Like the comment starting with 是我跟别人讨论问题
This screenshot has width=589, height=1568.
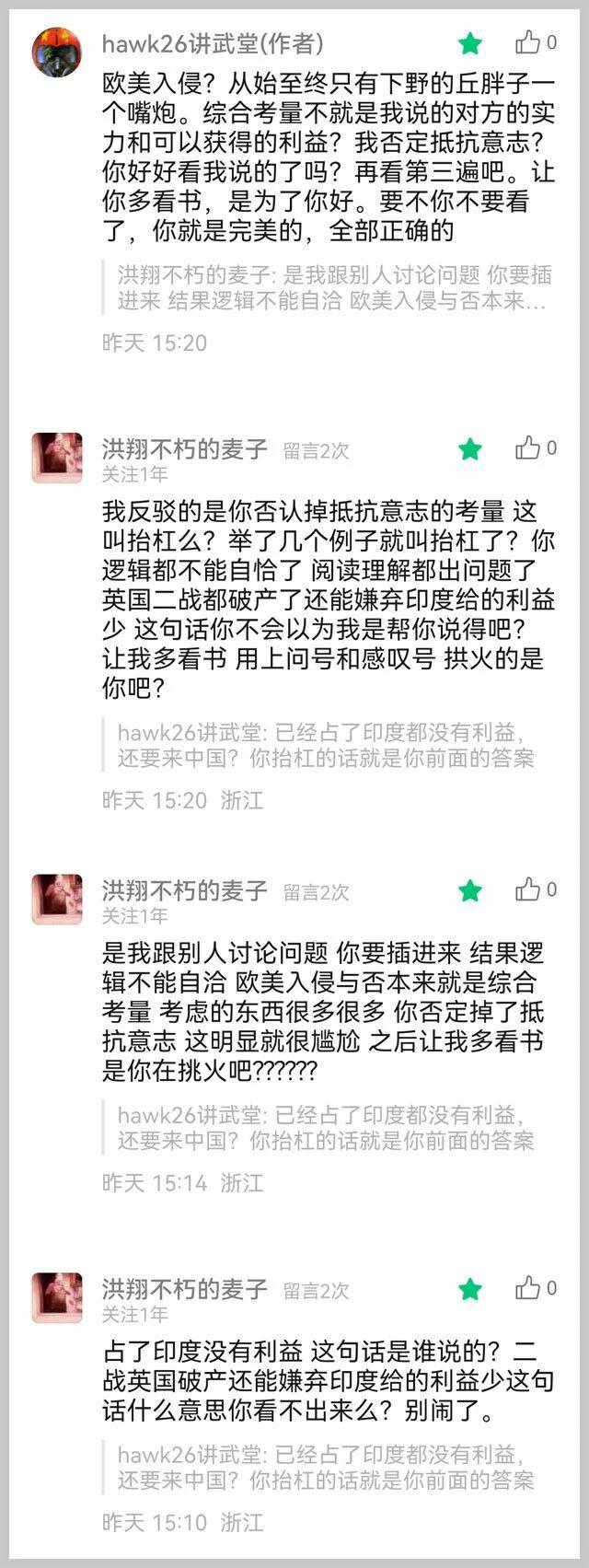tap(528, 889)
